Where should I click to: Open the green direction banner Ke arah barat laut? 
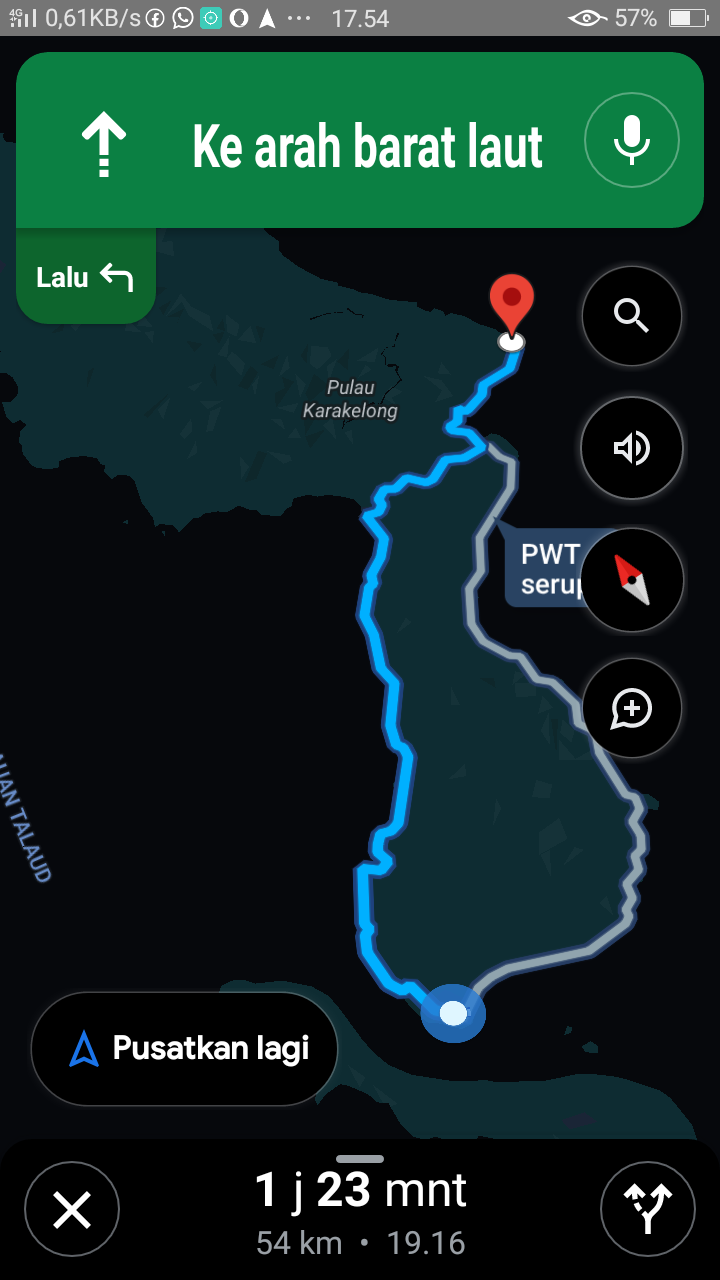pos(360,140)
